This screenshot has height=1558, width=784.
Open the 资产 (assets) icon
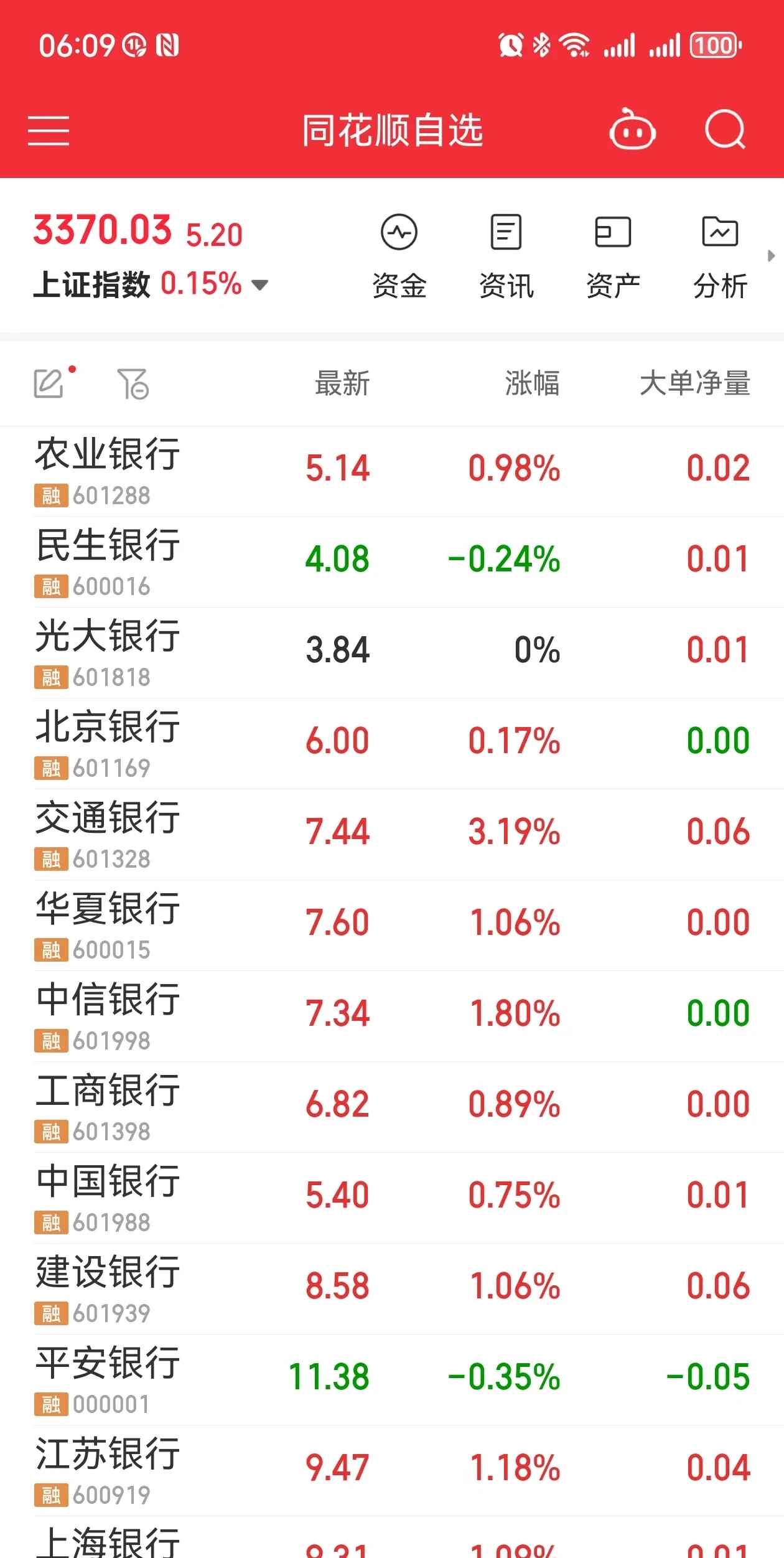pyautogui.click(x=612, y=254)
